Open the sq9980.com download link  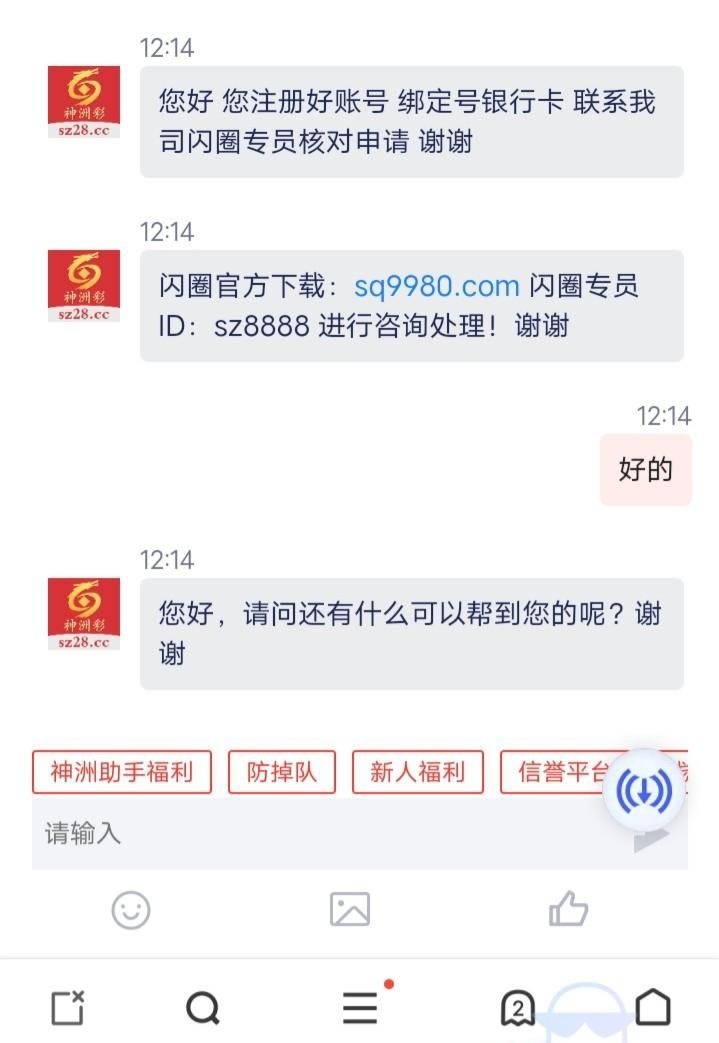(436, 287)
